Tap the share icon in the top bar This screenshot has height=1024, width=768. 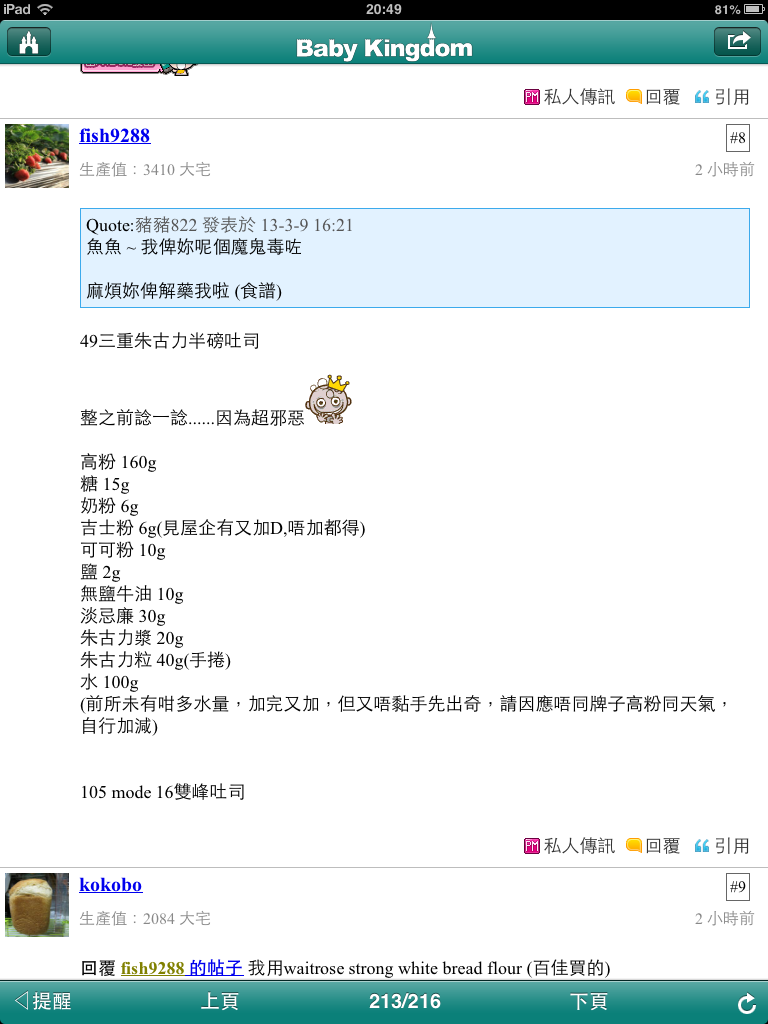[737, 42]
